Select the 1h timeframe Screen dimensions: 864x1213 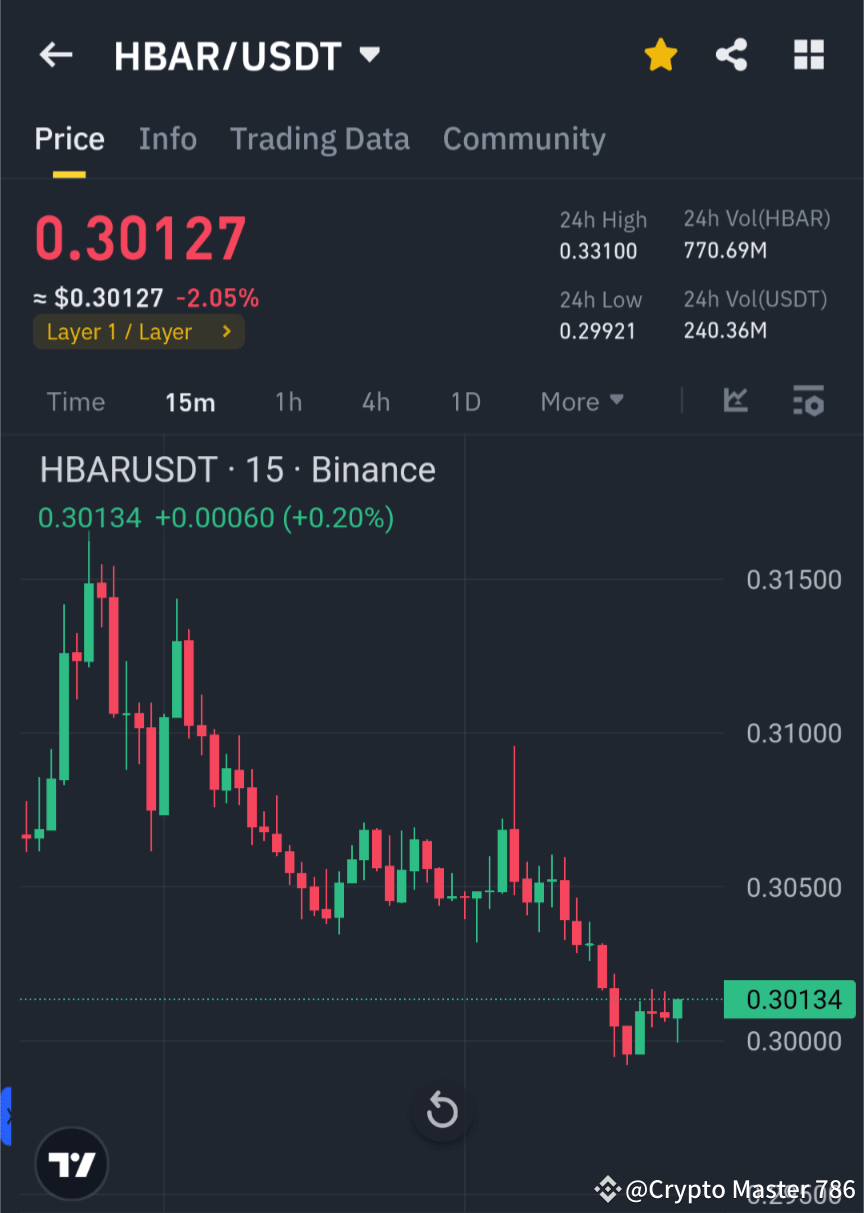point(288,401)
